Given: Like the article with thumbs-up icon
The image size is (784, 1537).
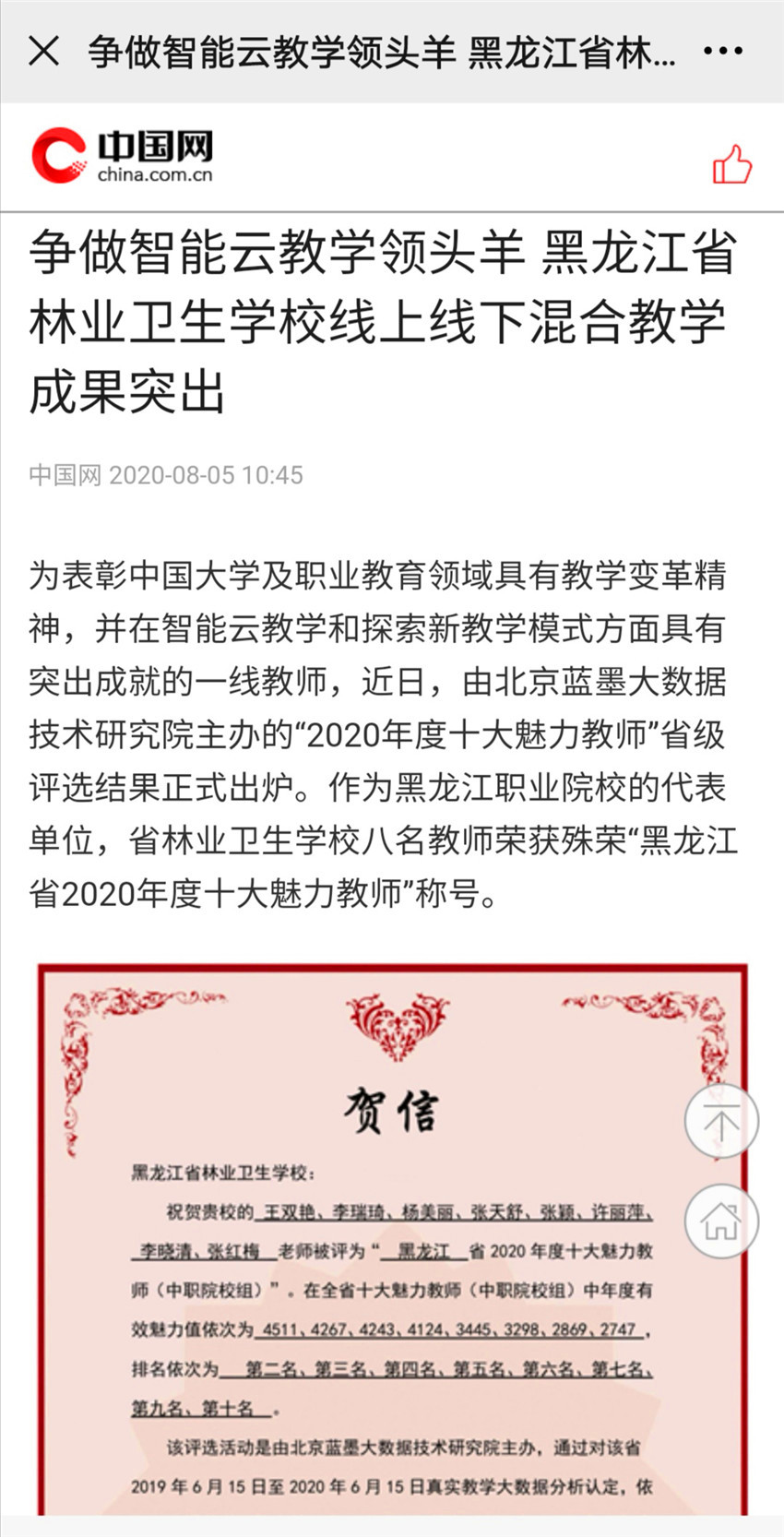Looking at the screenshot, I should [731, 164].
